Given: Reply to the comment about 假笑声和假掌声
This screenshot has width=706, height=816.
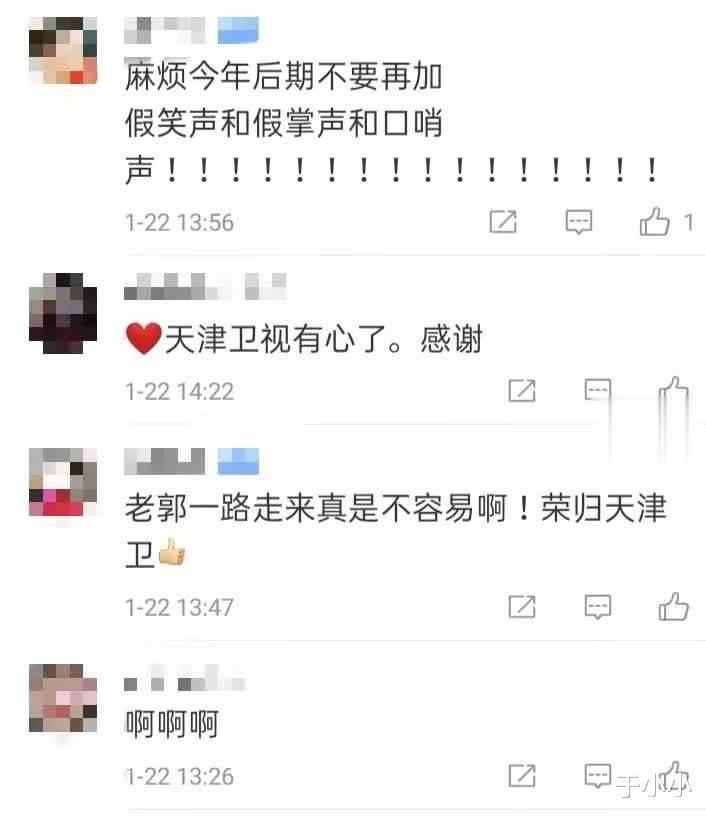Looking at the screenshot, I should [x=579, y=222].
